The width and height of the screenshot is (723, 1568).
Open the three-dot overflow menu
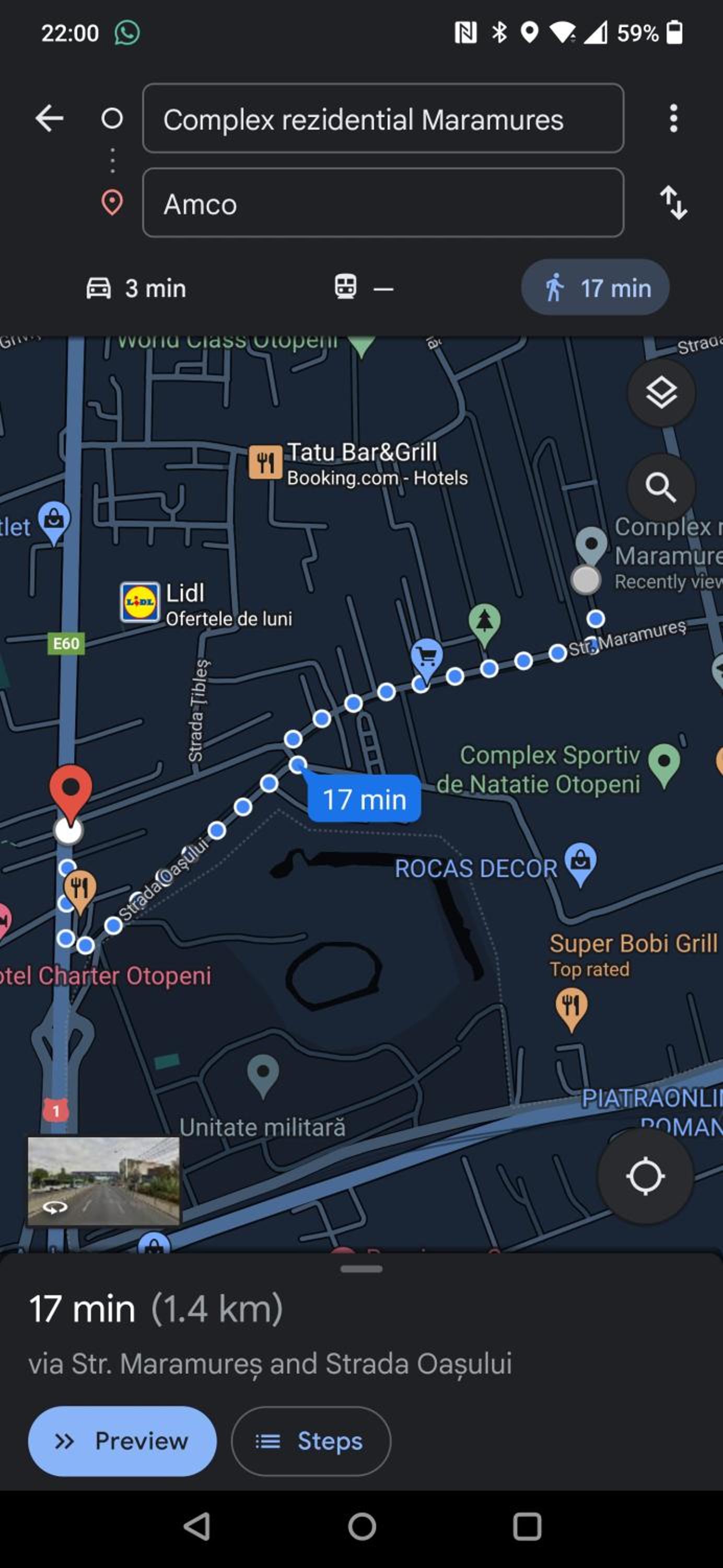(x=673, y=118)
